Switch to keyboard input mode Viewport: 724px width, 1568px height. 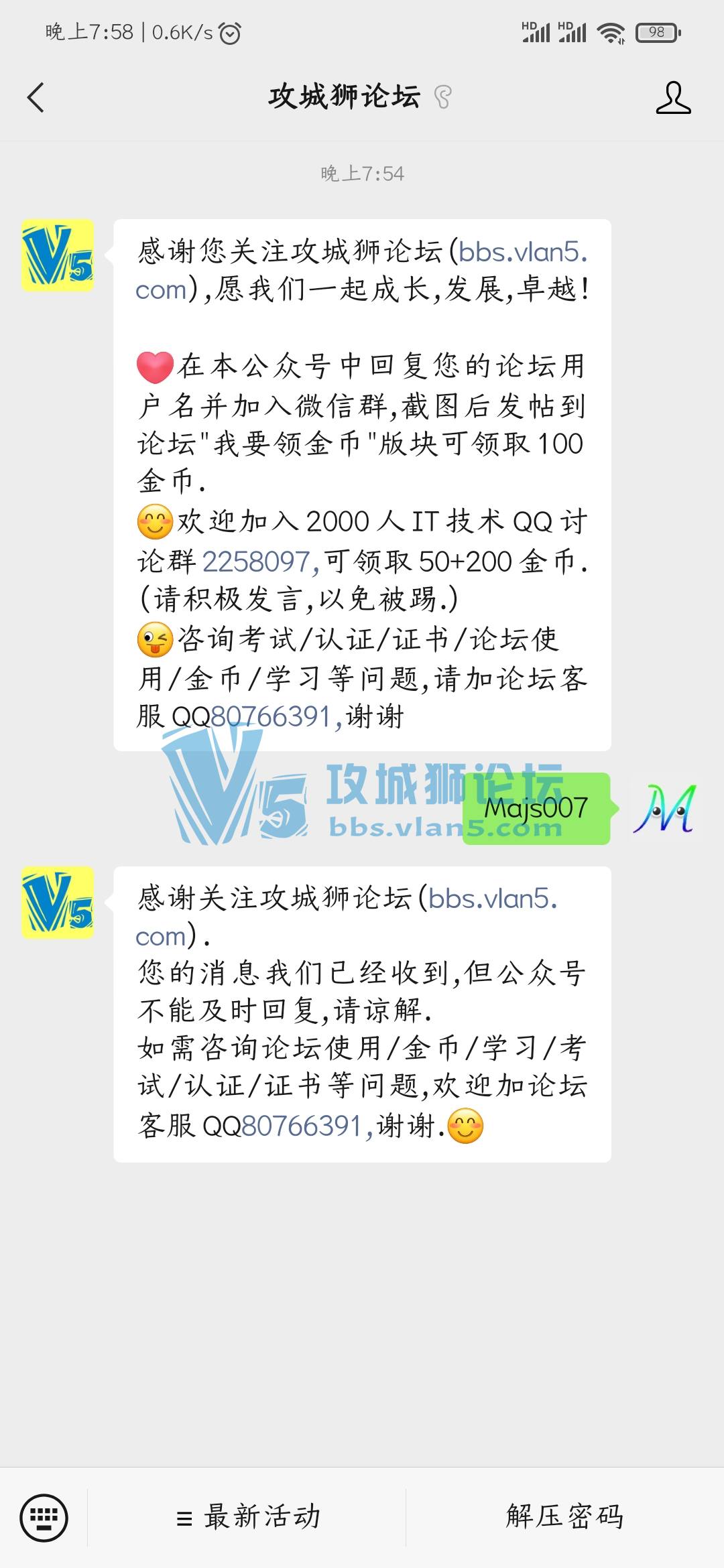(44, 1517)
